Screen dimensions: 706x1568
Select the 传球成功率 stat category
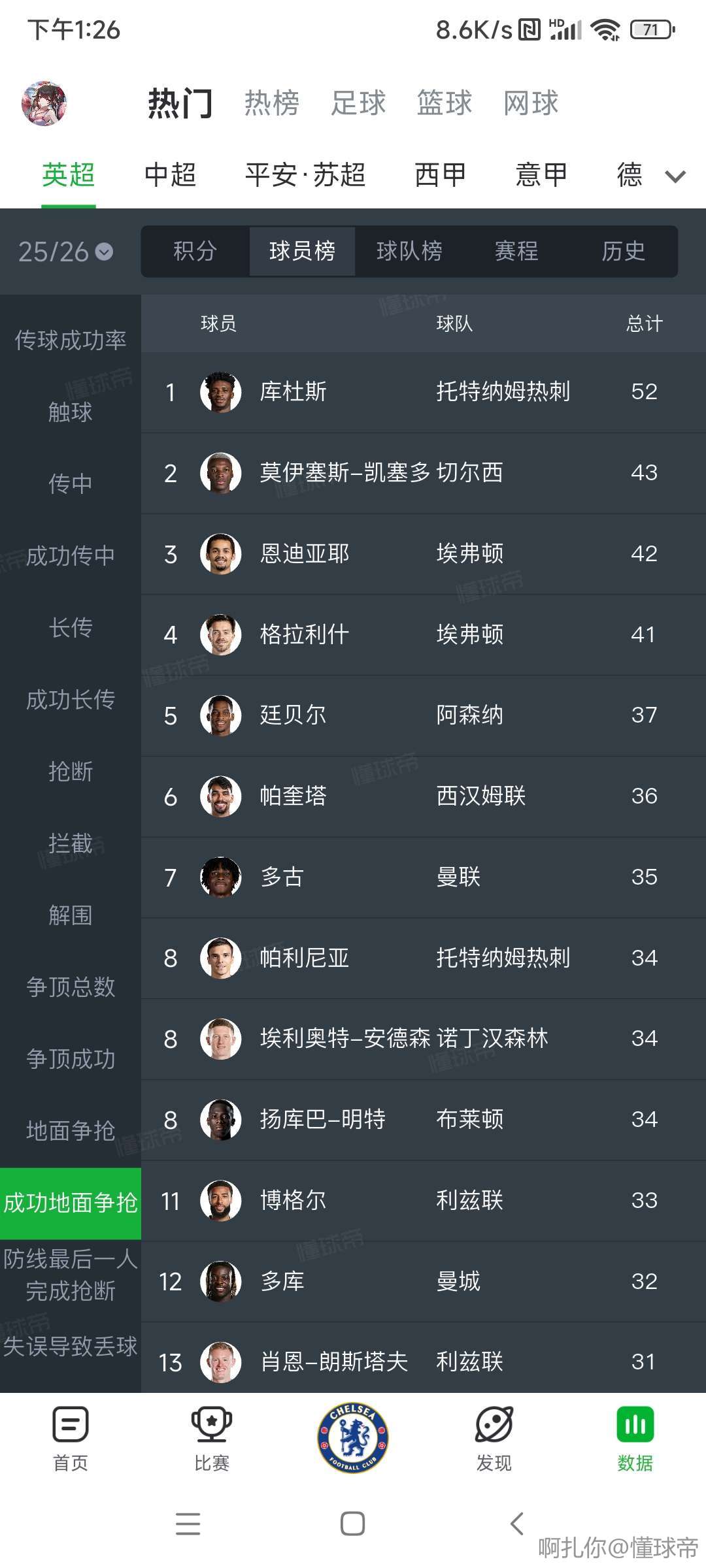pos(71,340)
